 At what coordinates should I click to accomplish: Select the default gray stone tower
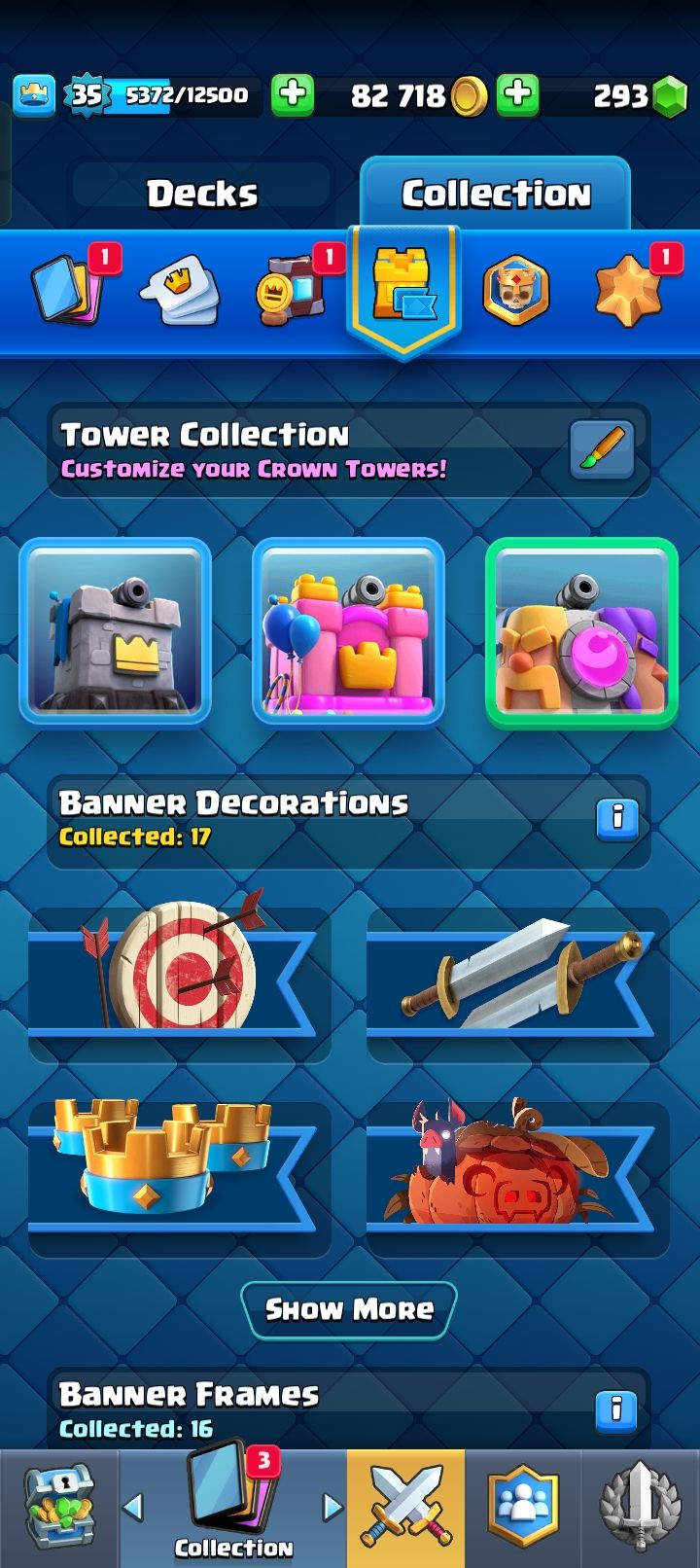[116, 632]
